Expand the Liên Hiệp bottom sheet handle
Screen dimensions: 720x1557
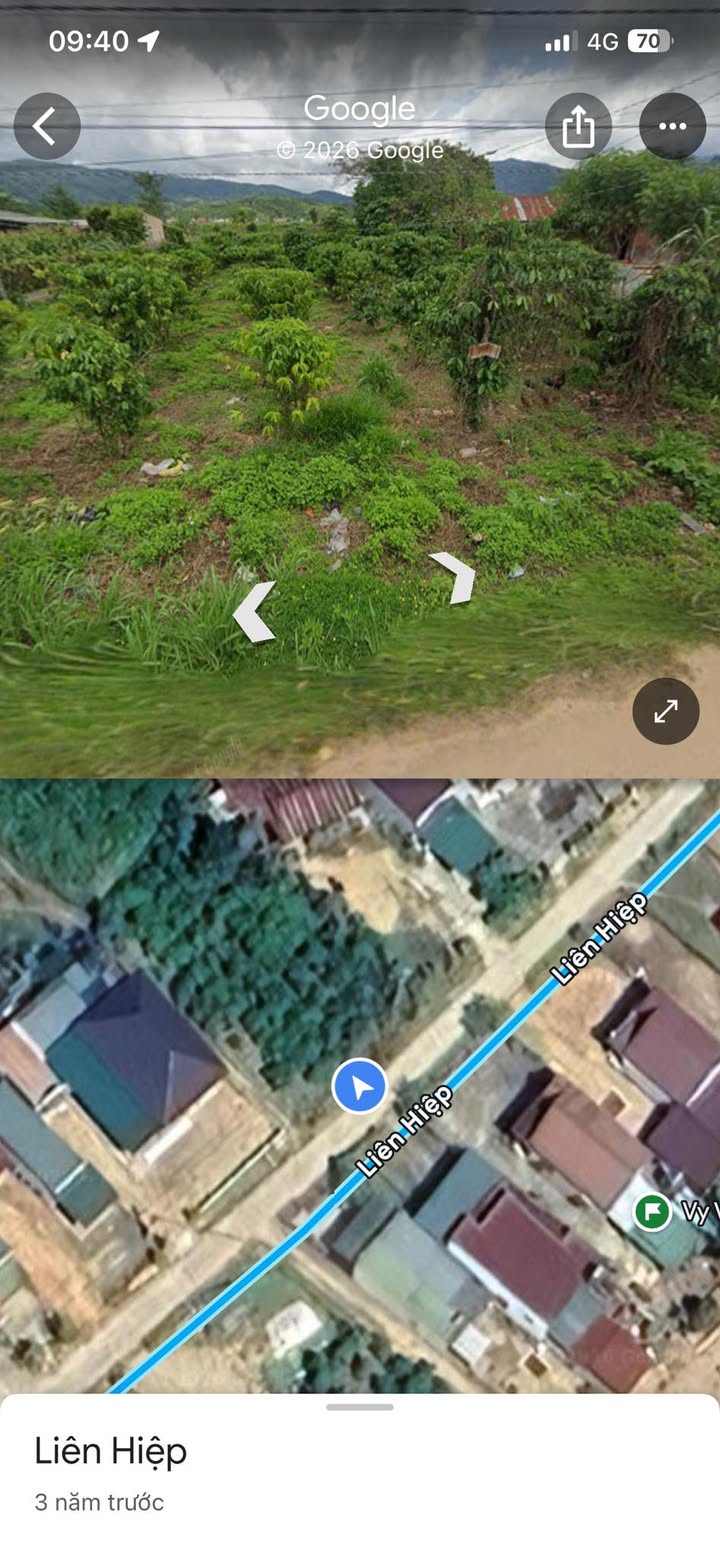click(360, 1407)
